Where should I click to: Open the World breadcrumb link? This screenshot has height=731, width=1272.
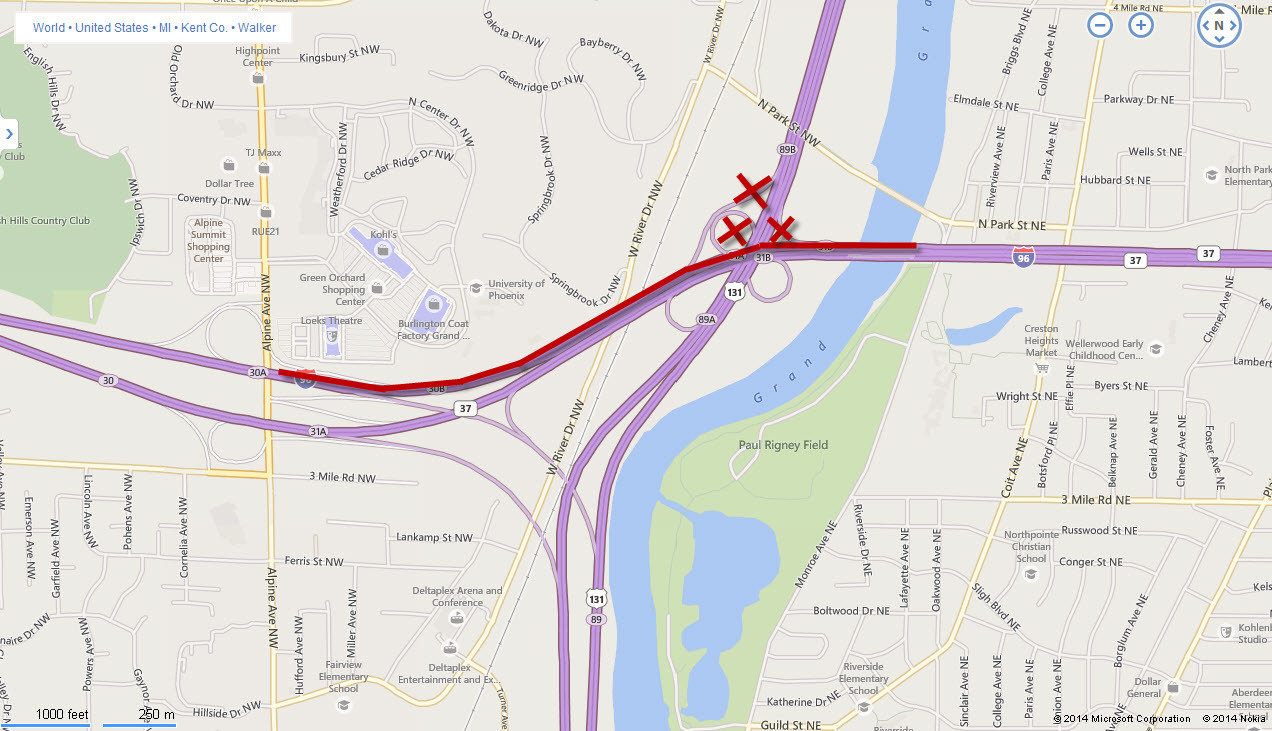tap(49, 28)
